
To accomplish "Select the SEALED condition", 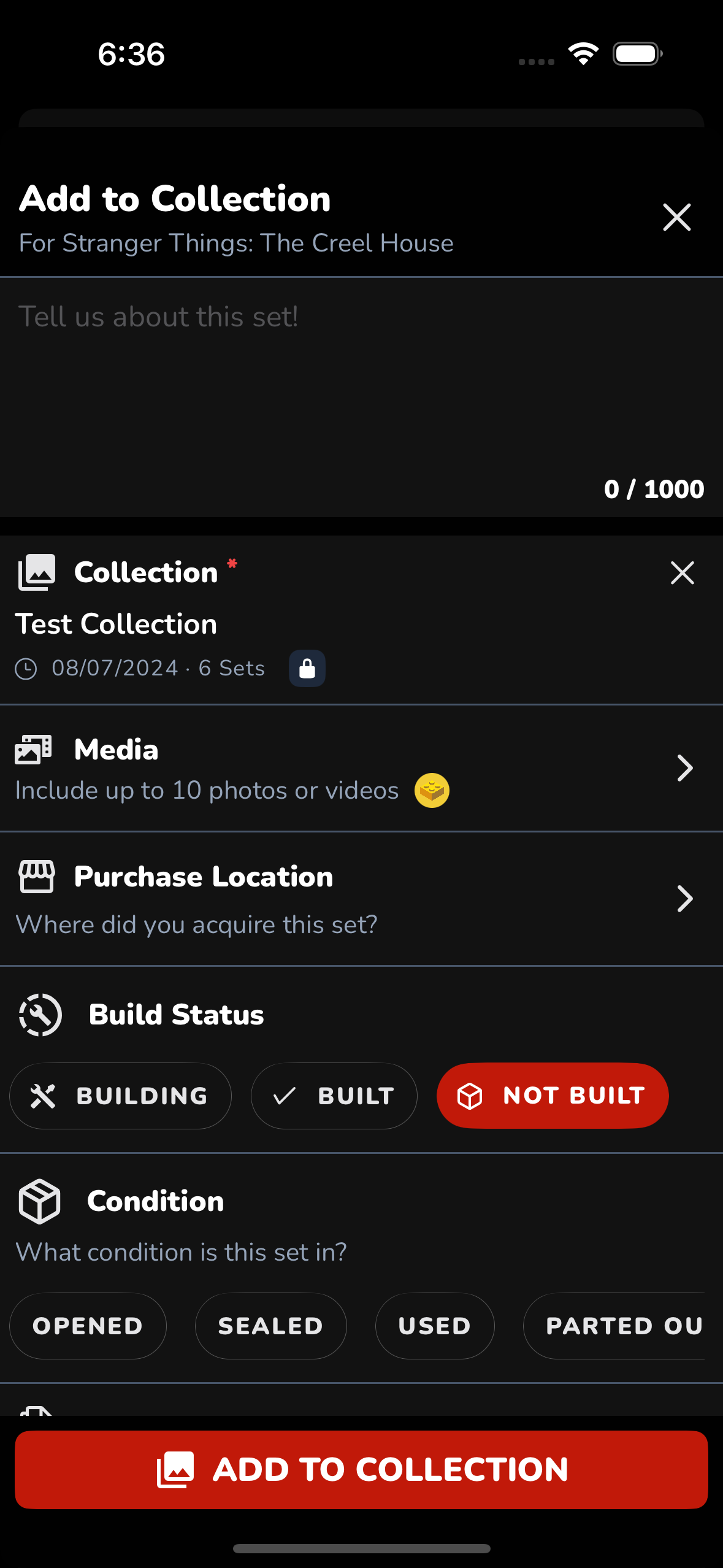I will (270, 1326).
